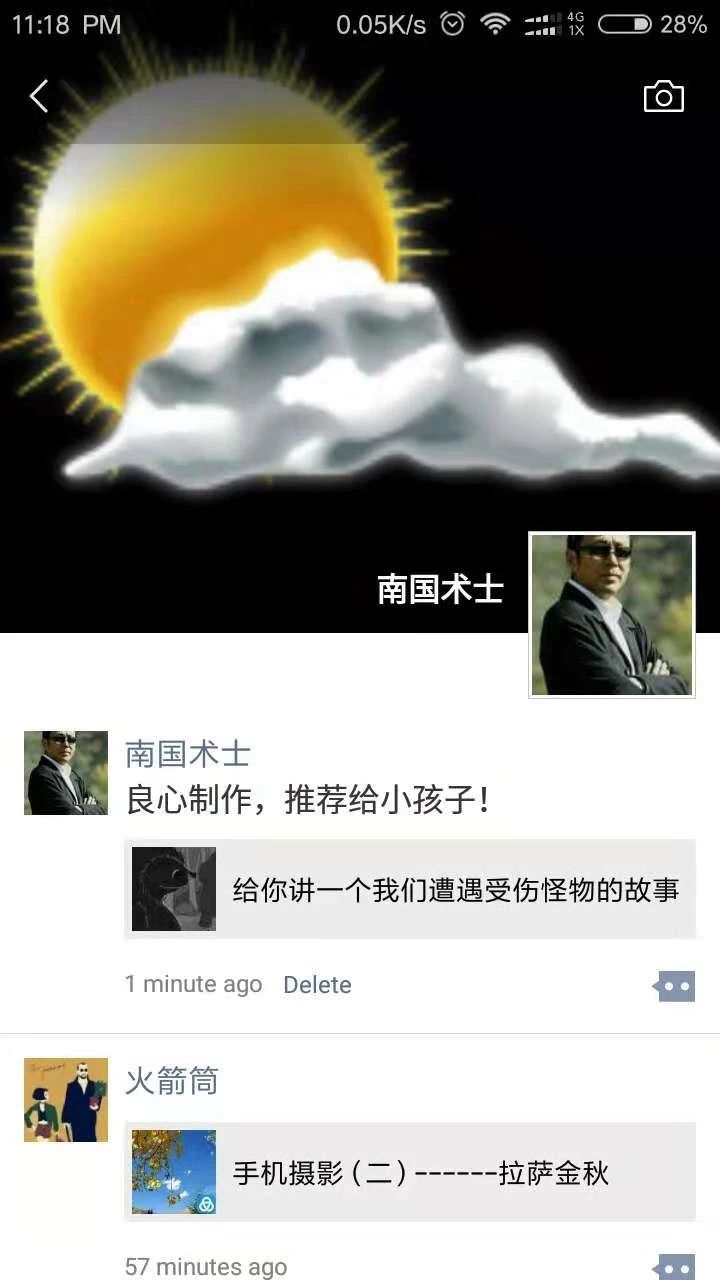Viewport: 720px width, 1280px height.
Task: Open 南国术士's name link on the post
Action: [187, 753]
